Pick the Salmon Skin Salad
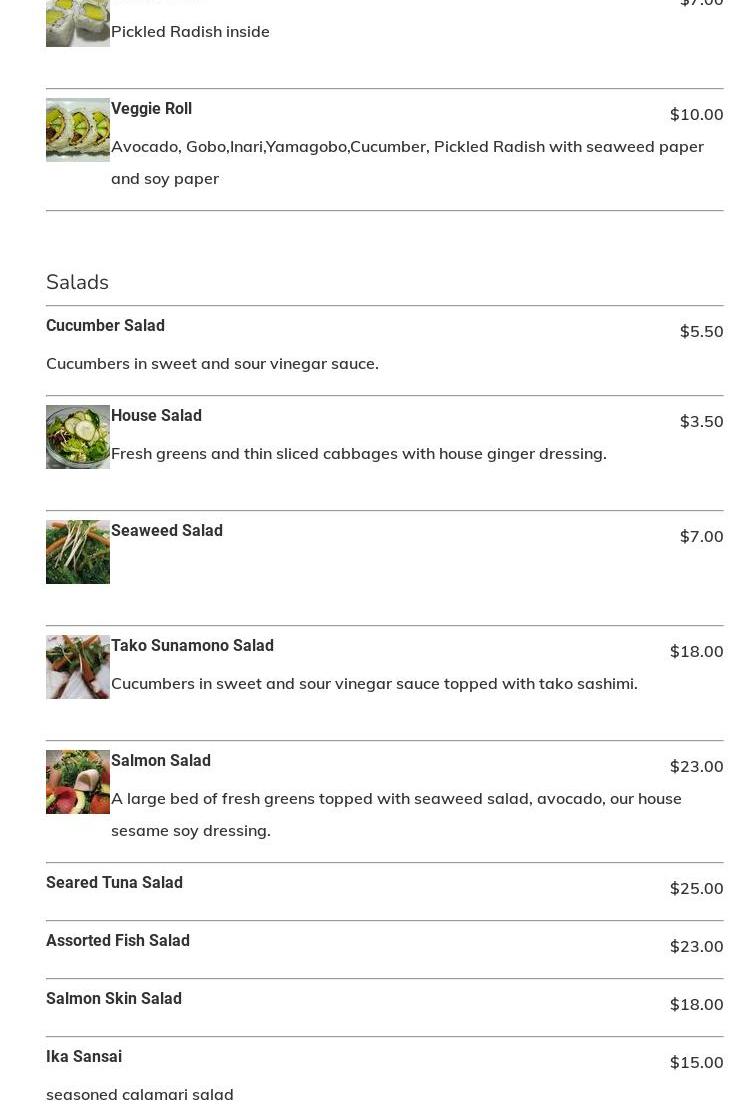This screenshot has width=750, height=1115. click(x=114, y=999)
